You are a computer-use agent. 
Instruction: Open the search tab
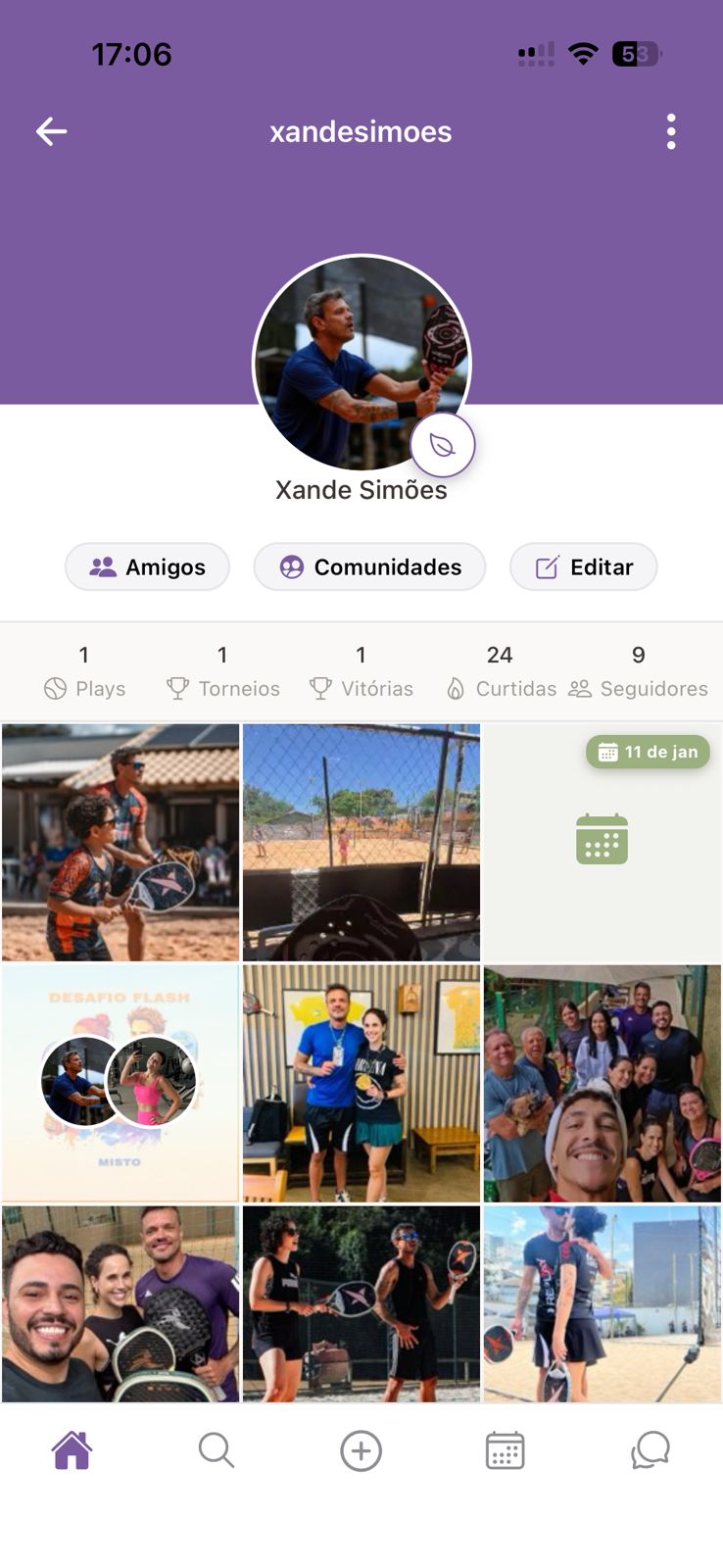click(x=216, y=1450)
